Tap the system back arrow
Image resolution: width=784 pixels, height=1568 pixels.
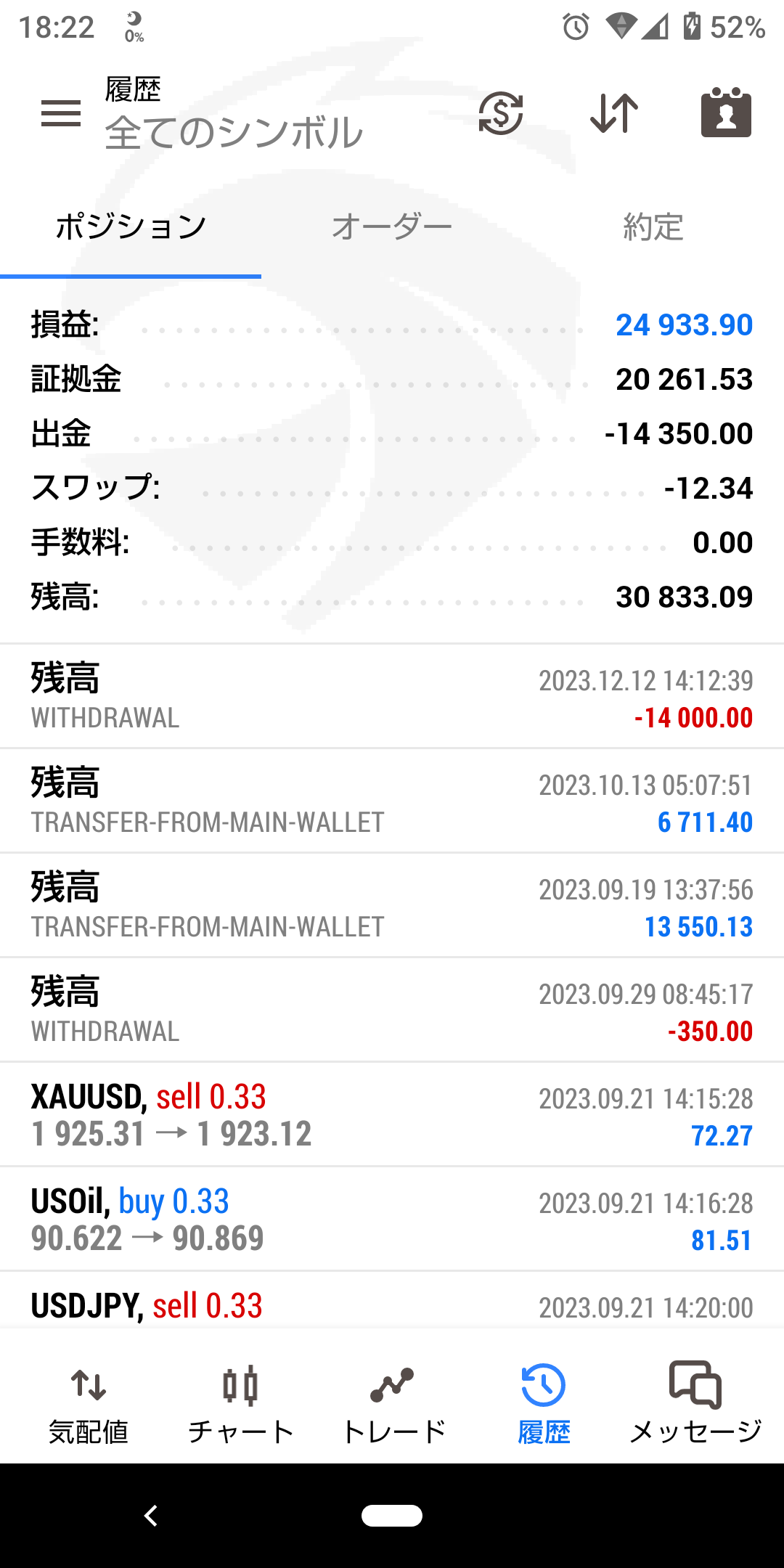click(x=151, y=1516)
